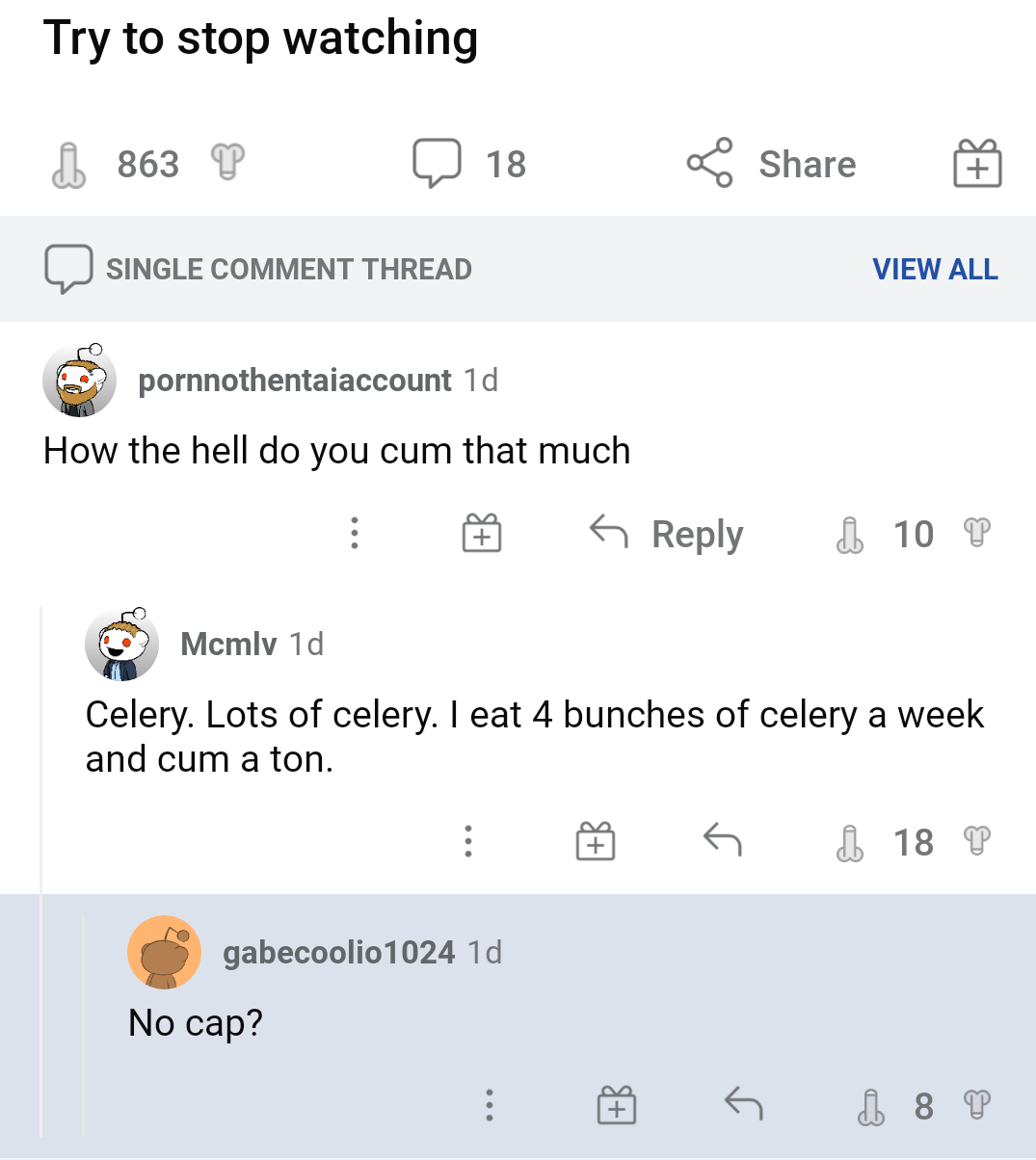
Task: Open the three-dot menu on pornnothentaiaccount's comment
Action: click(355, 533)
